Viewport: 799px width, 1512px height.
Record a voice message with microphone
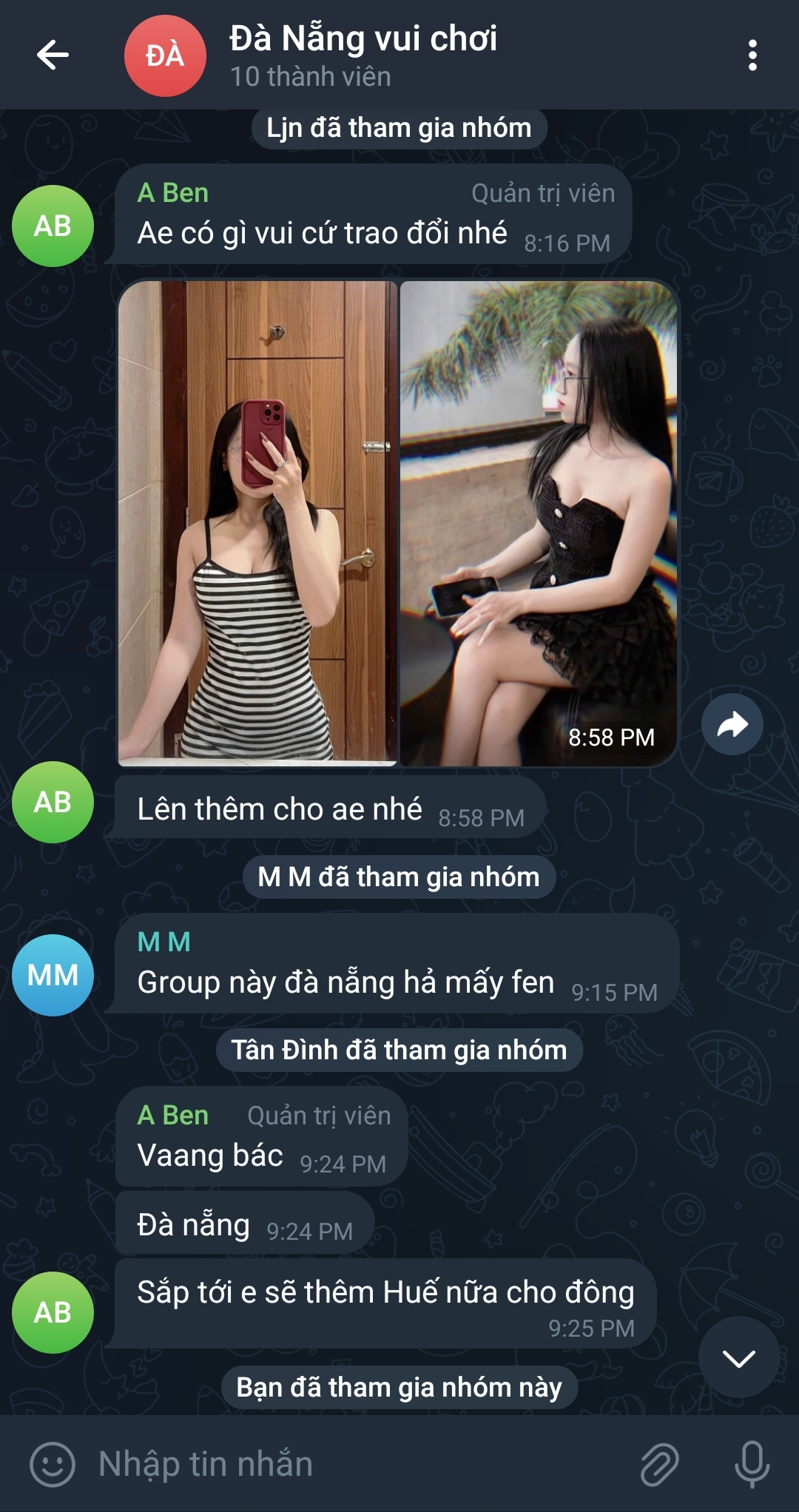(752, 1464)
